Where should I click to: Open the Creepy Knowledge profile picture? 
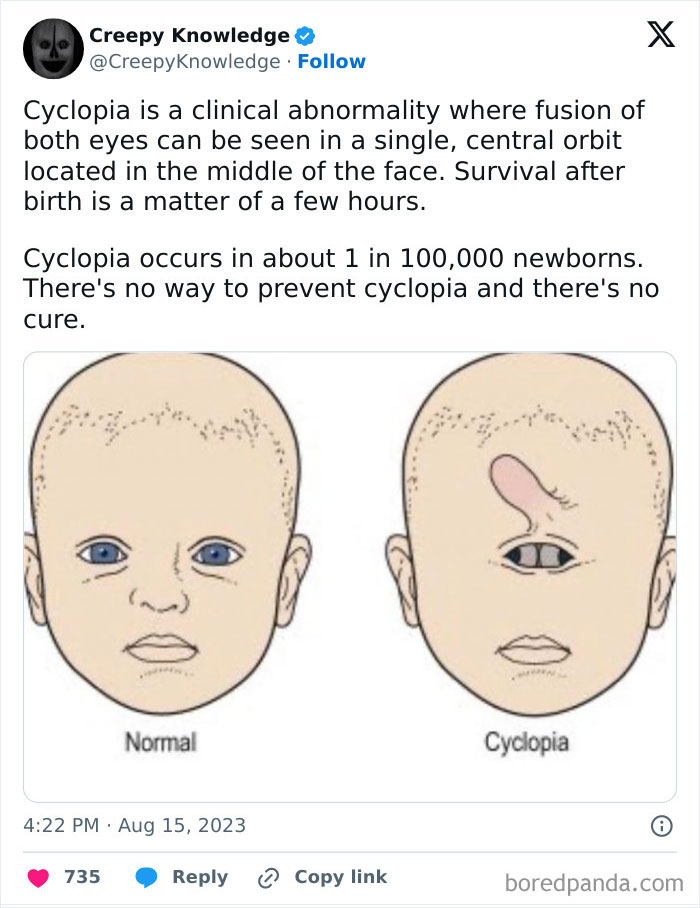pyautogui.click(x=53, y=49)
